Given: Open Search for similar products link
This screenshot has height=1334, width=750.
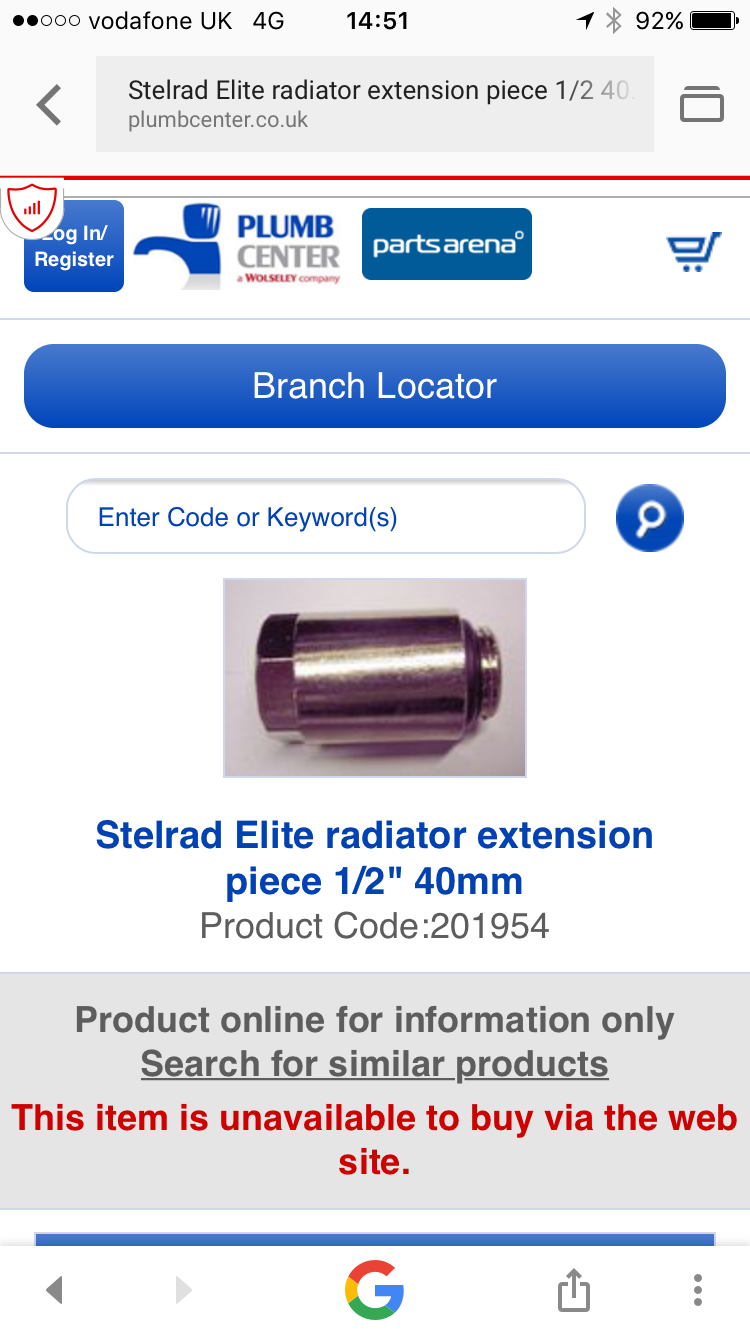Looking at the screenshot, I should [x=374, y=1064].
